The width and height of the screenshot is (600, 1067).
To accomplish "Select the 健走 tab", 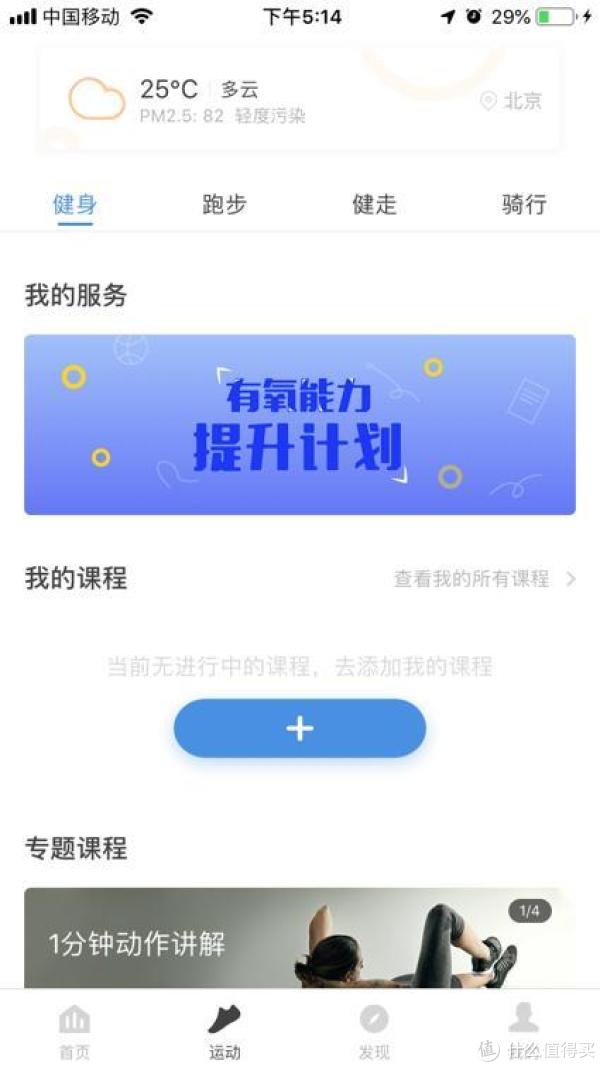I will pos(375,205).
